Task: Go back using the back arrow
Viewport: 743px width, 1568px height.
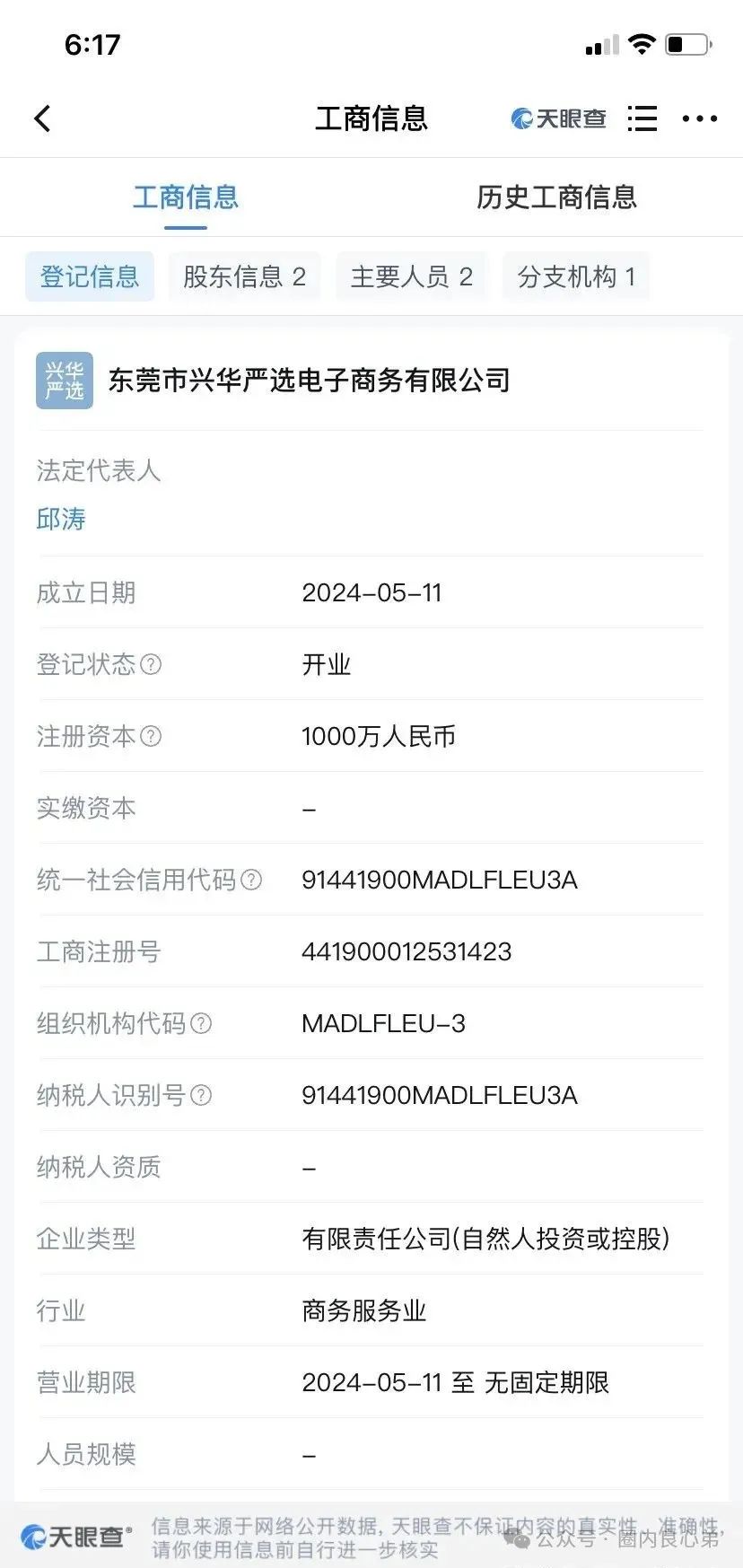Action: (x=42, y=118)
